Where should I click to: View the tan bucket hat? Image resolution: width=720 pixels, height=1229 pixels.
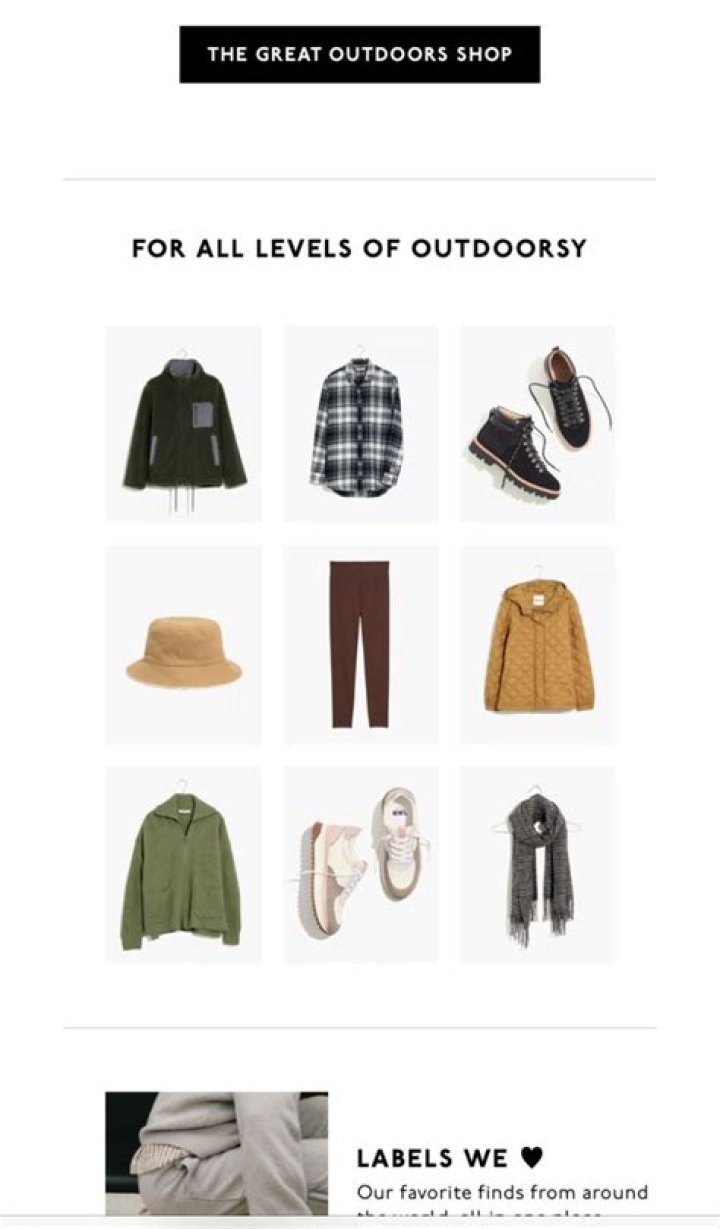(184, 646)
